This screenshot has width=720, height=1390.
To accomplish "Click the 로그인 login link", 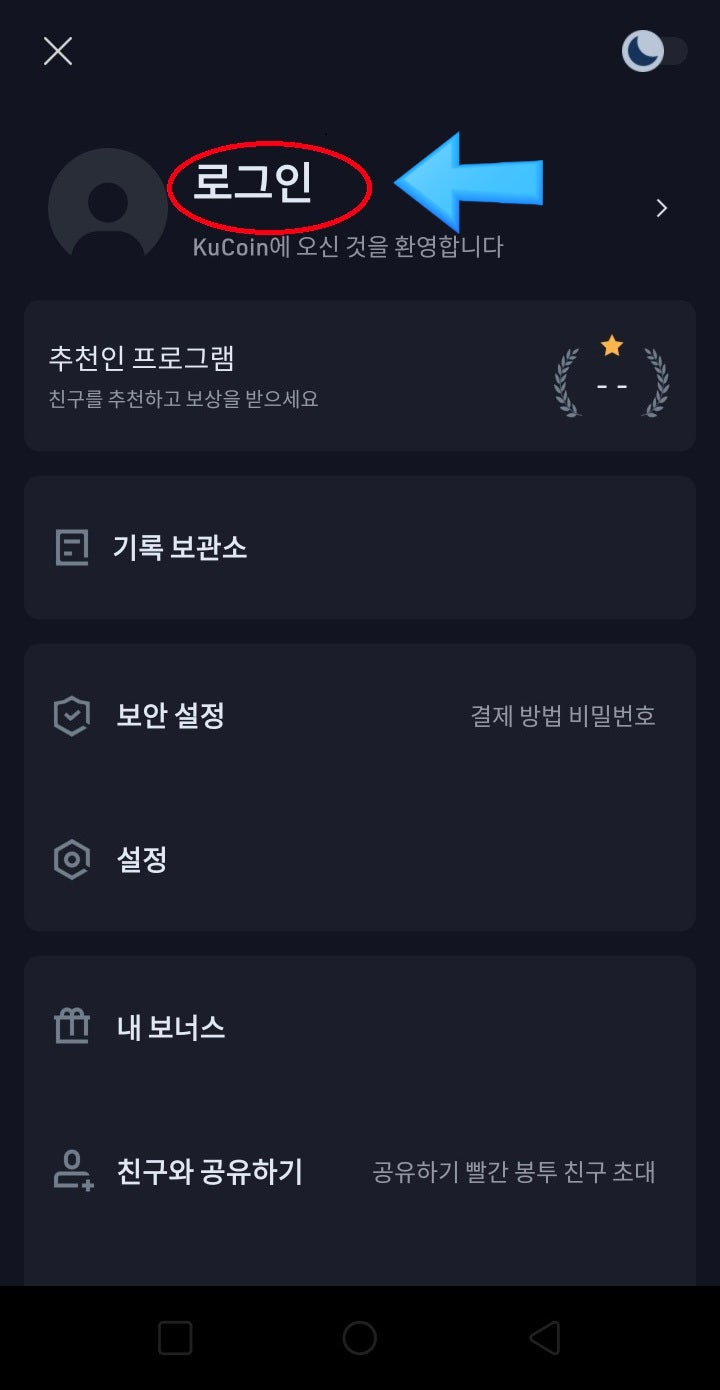I will 250,185.
